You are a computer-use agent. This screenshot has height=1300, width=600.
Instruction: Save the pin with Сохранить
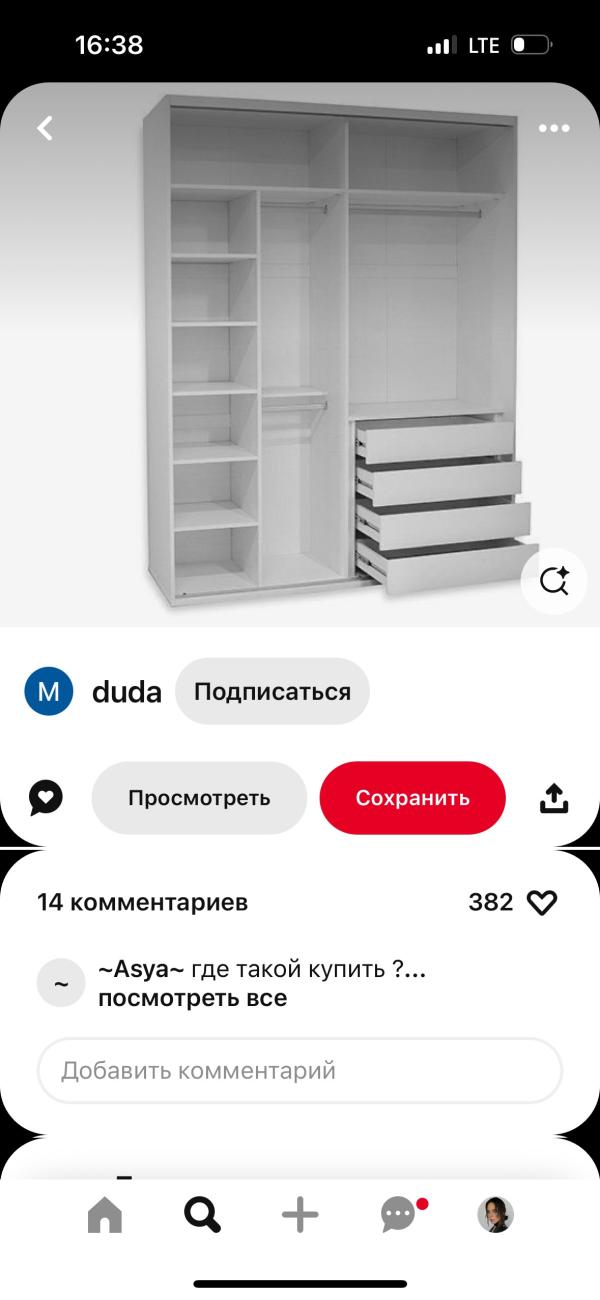click(x=412, y=798)
